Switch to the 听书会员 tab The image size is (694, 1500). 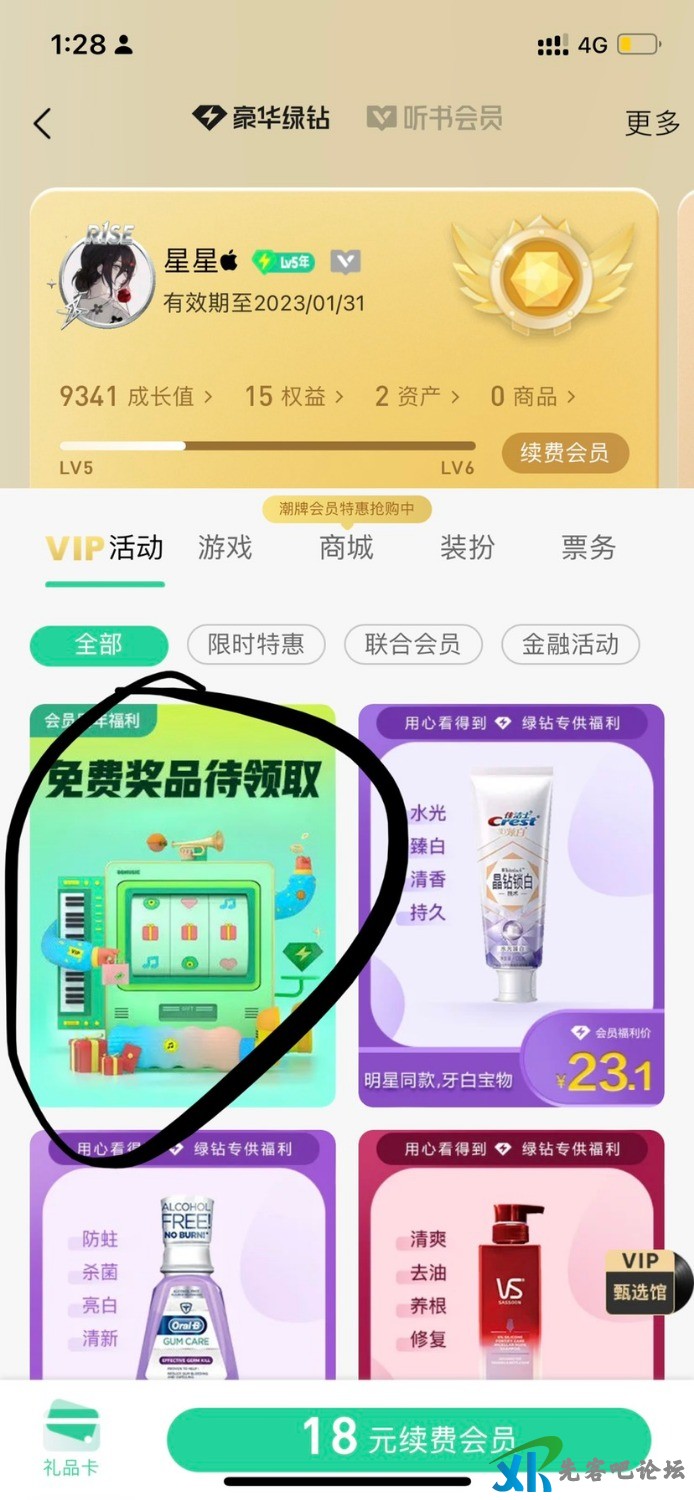pyautogui.click(x=434, y=119)
